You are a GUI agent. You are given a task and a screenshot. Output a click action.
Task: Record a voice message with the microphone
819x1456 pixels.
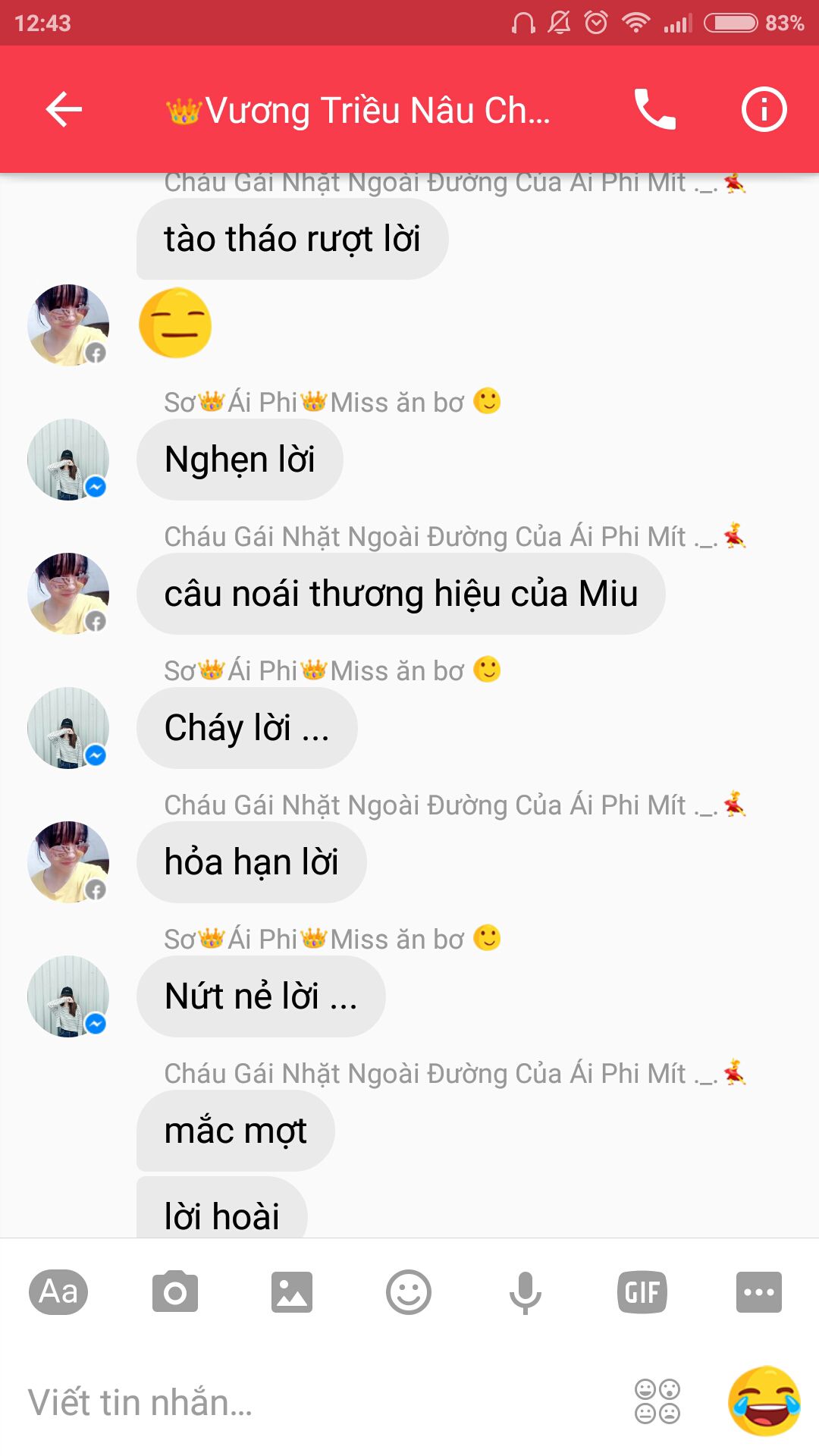[x=525, y=1291]
